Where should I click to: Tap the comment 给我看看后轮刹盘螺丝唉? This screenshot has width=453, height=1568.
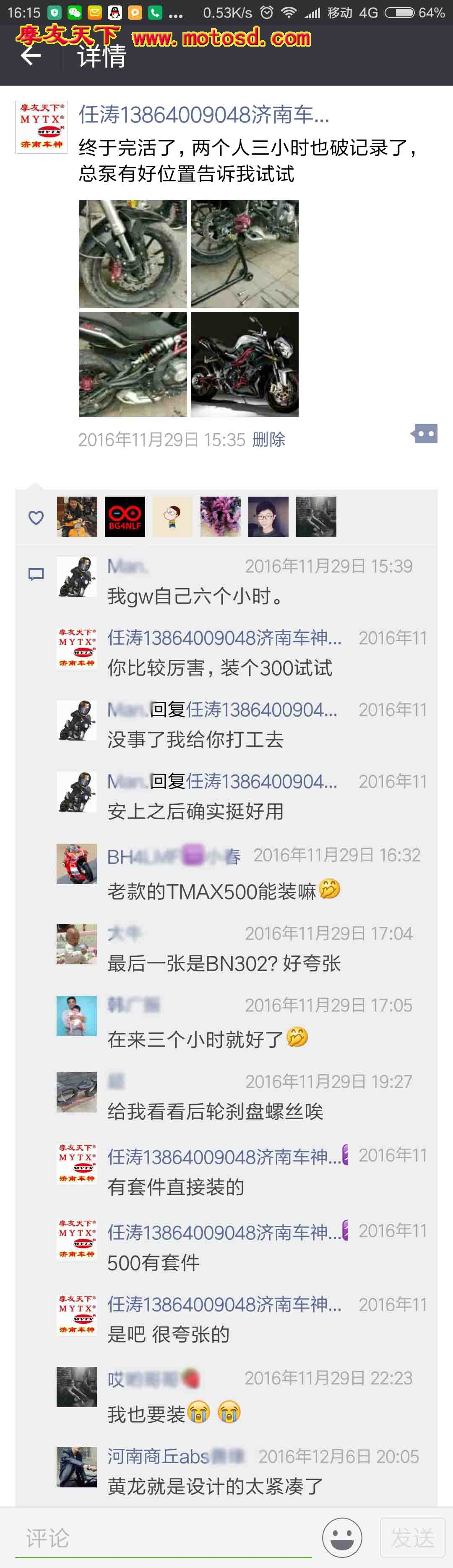pyautogui.click(x=215, y=1112)
